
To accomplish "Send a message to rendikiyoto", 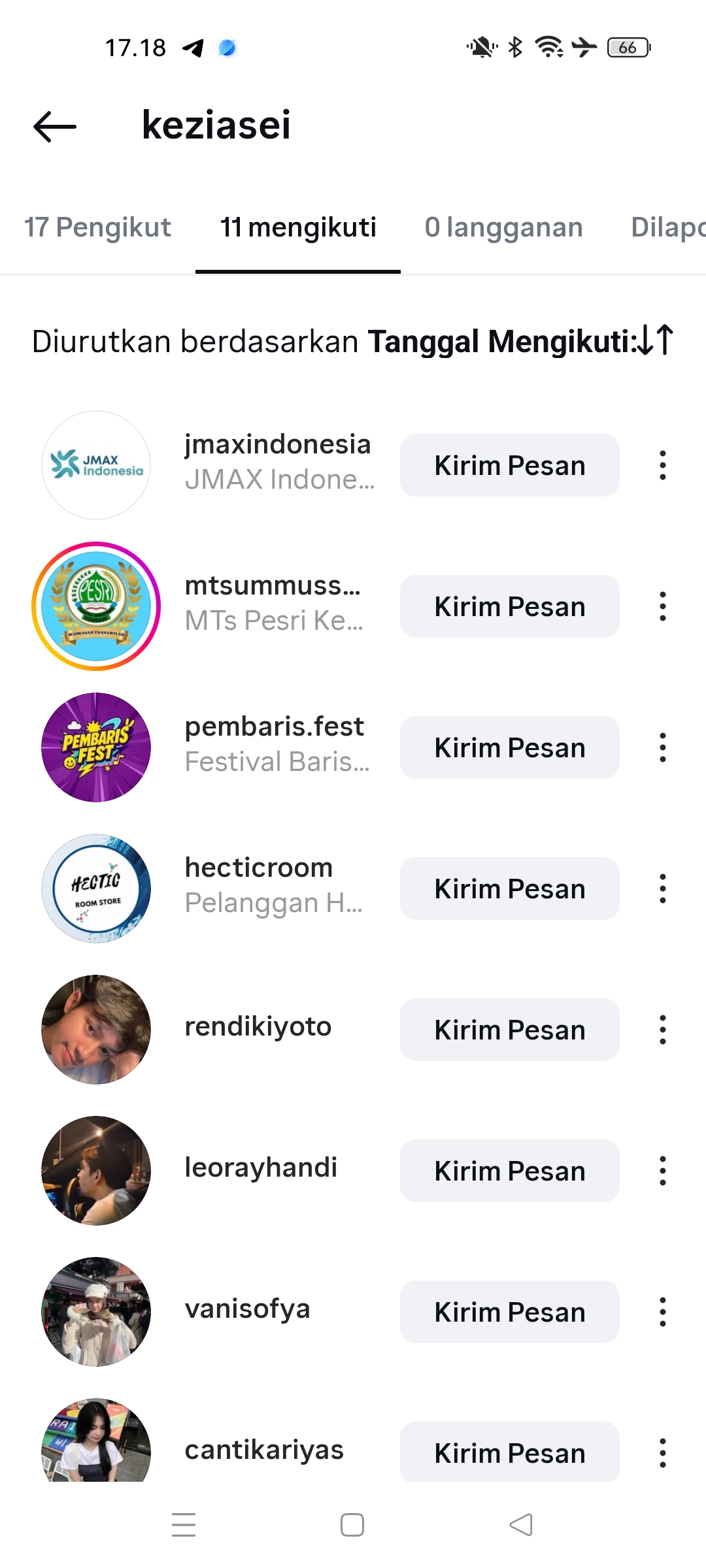I will 509,1030.
